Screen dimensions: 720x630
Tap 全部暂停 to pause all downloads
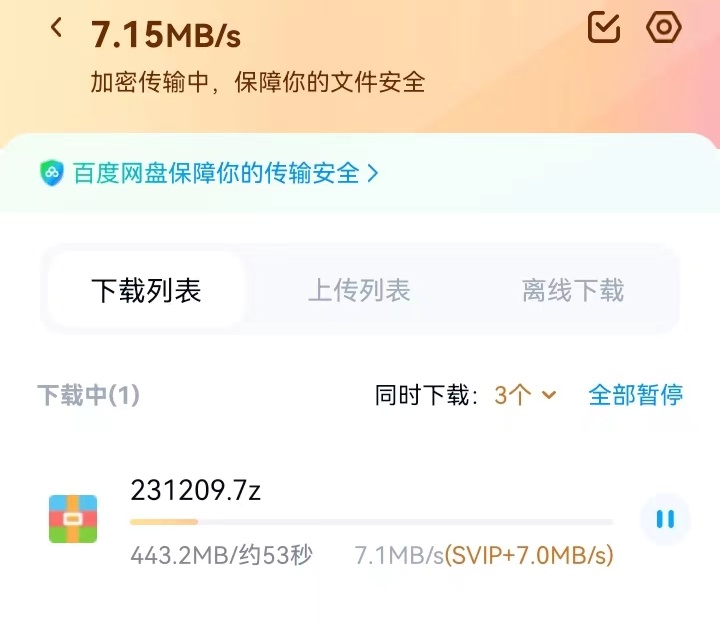click(x=636, y=395)
